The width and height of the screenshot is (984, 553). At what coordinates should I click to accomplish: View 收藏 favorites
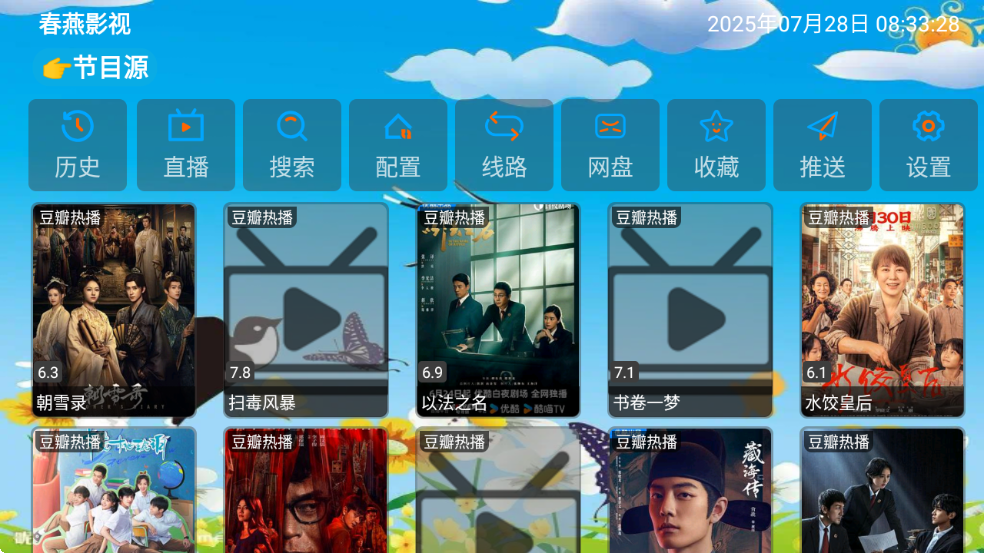(x=716, y=145)
